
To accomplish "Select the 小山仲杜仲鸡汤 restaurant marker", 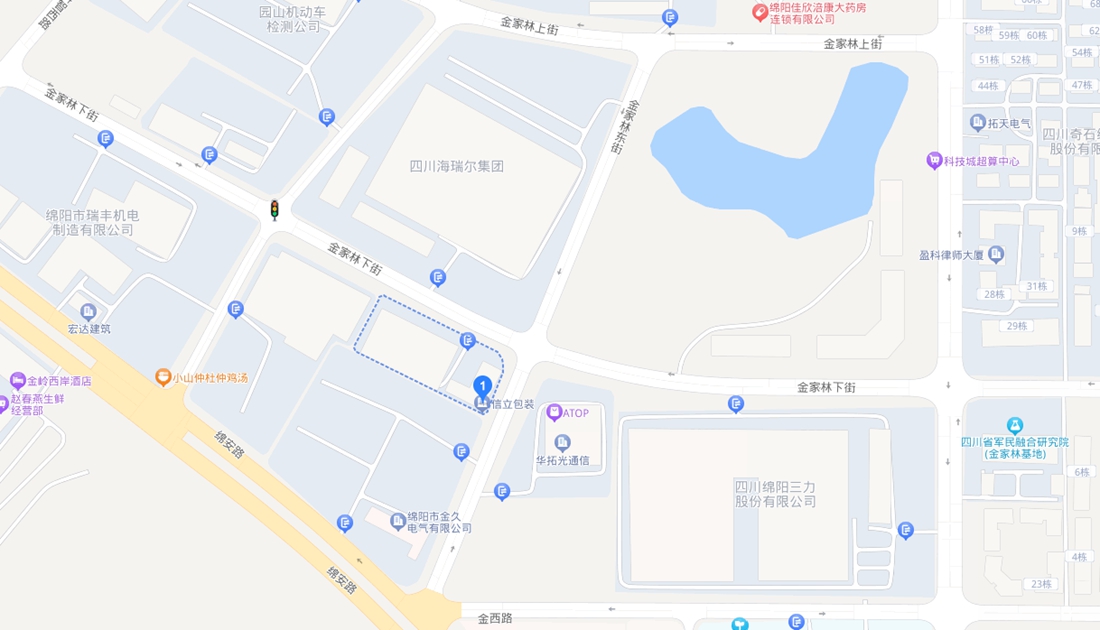I will 163,377.
